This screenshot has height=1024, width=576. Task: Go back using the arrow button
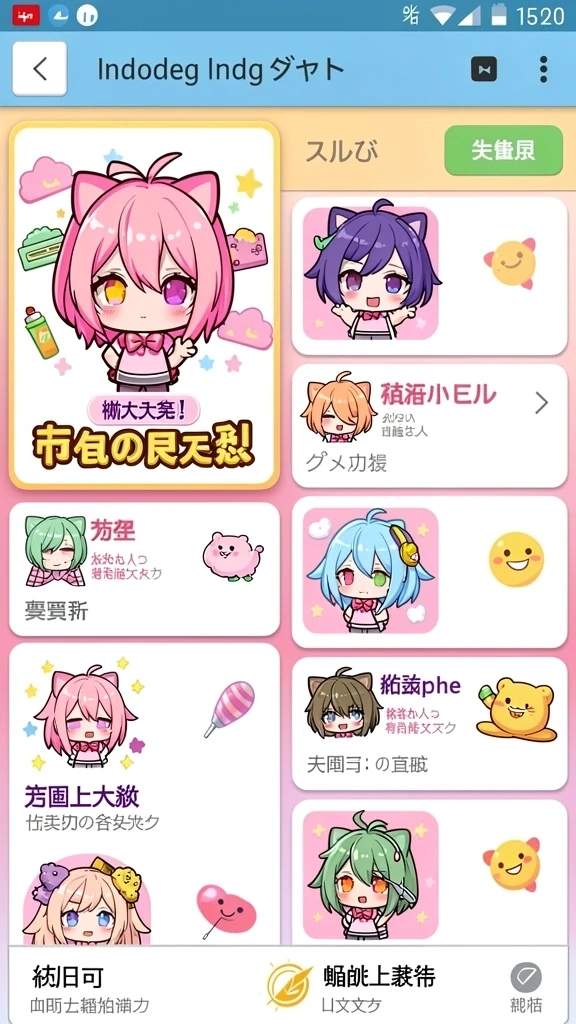(x=39, y=69)
